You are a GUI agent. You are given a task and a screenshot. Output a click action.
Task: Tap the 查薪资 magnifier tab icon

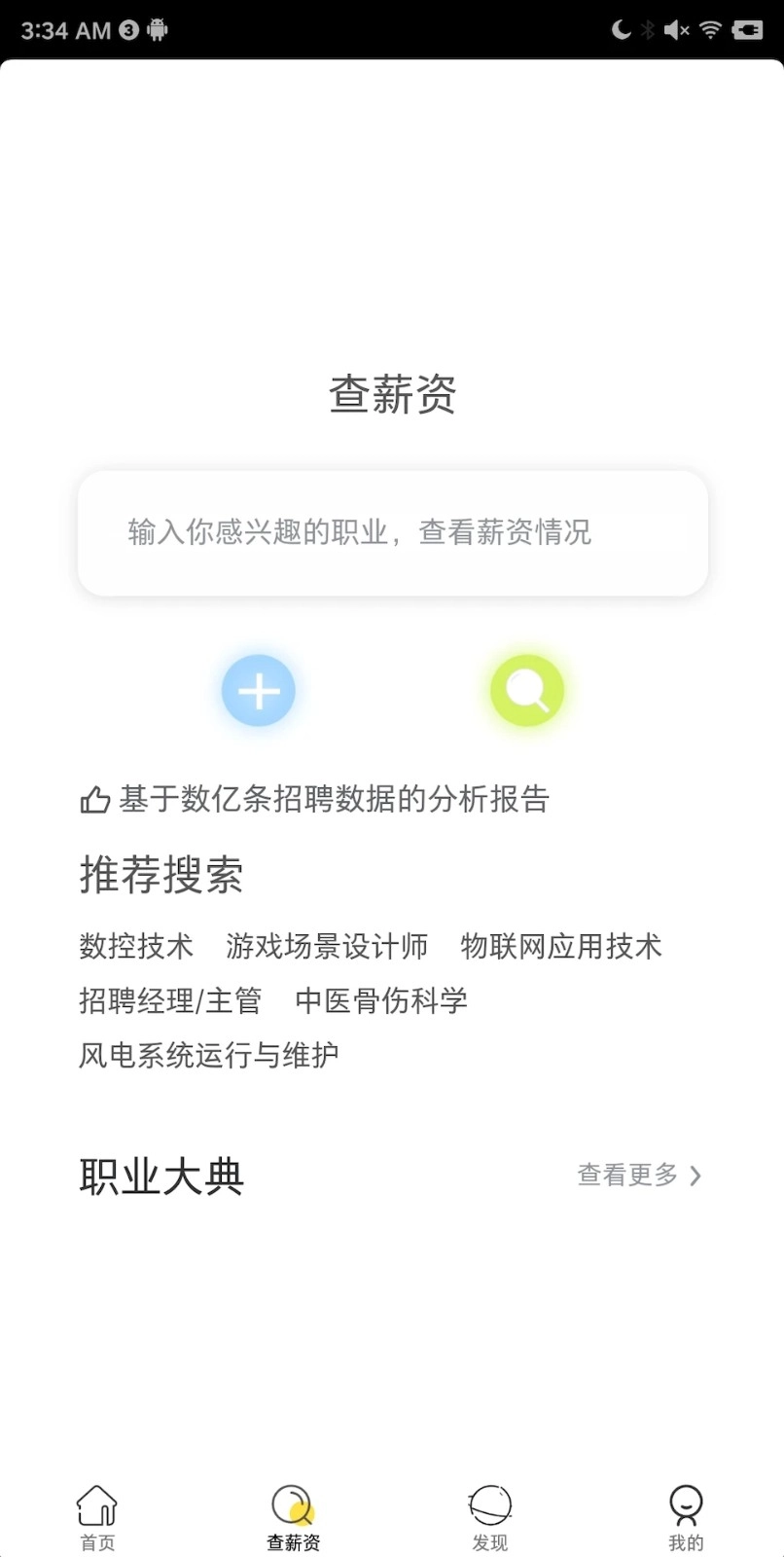point(293,1503)
